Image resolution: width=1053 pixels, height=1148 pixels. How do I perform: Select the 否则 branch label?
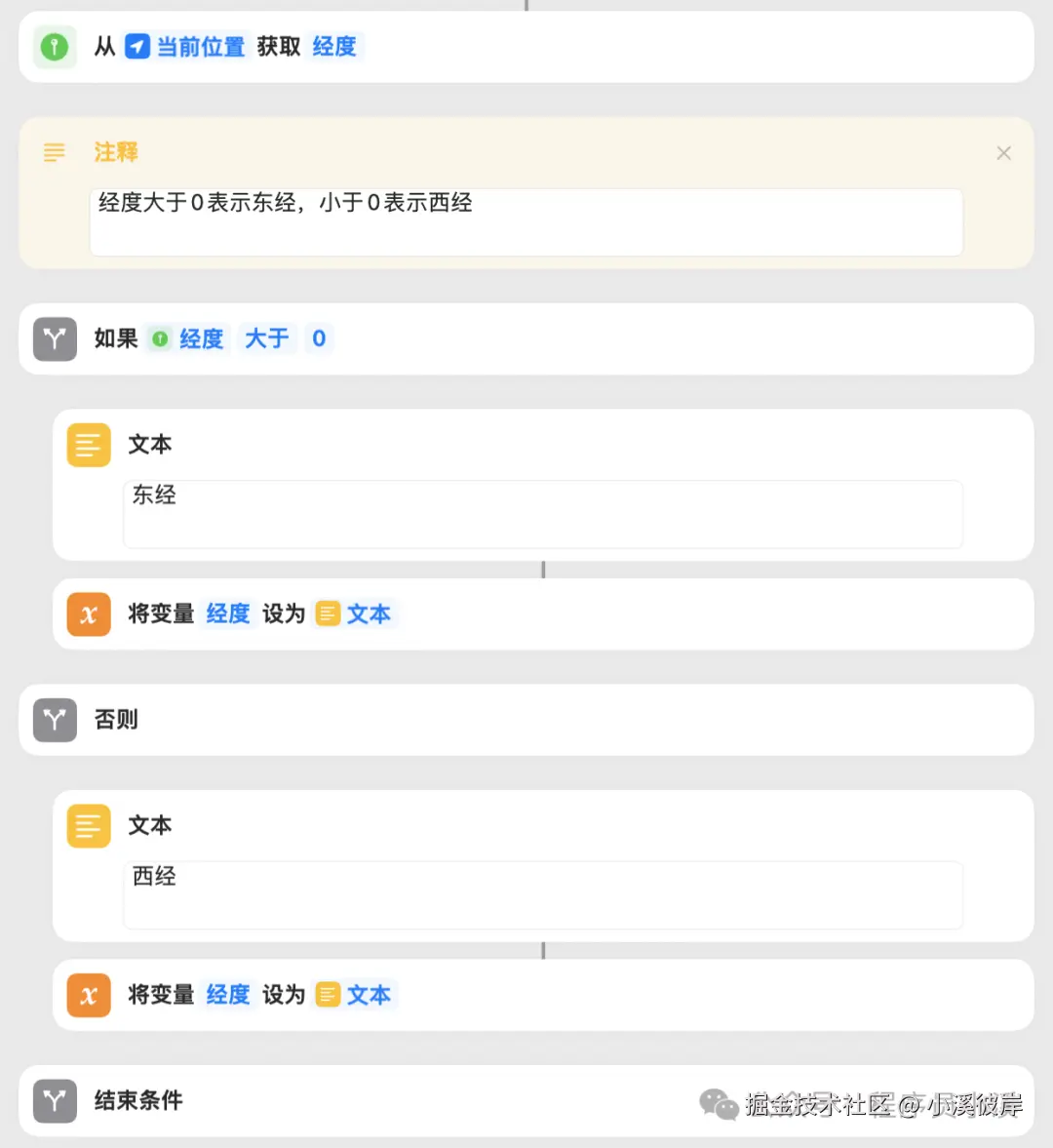(x=115, y=720)
